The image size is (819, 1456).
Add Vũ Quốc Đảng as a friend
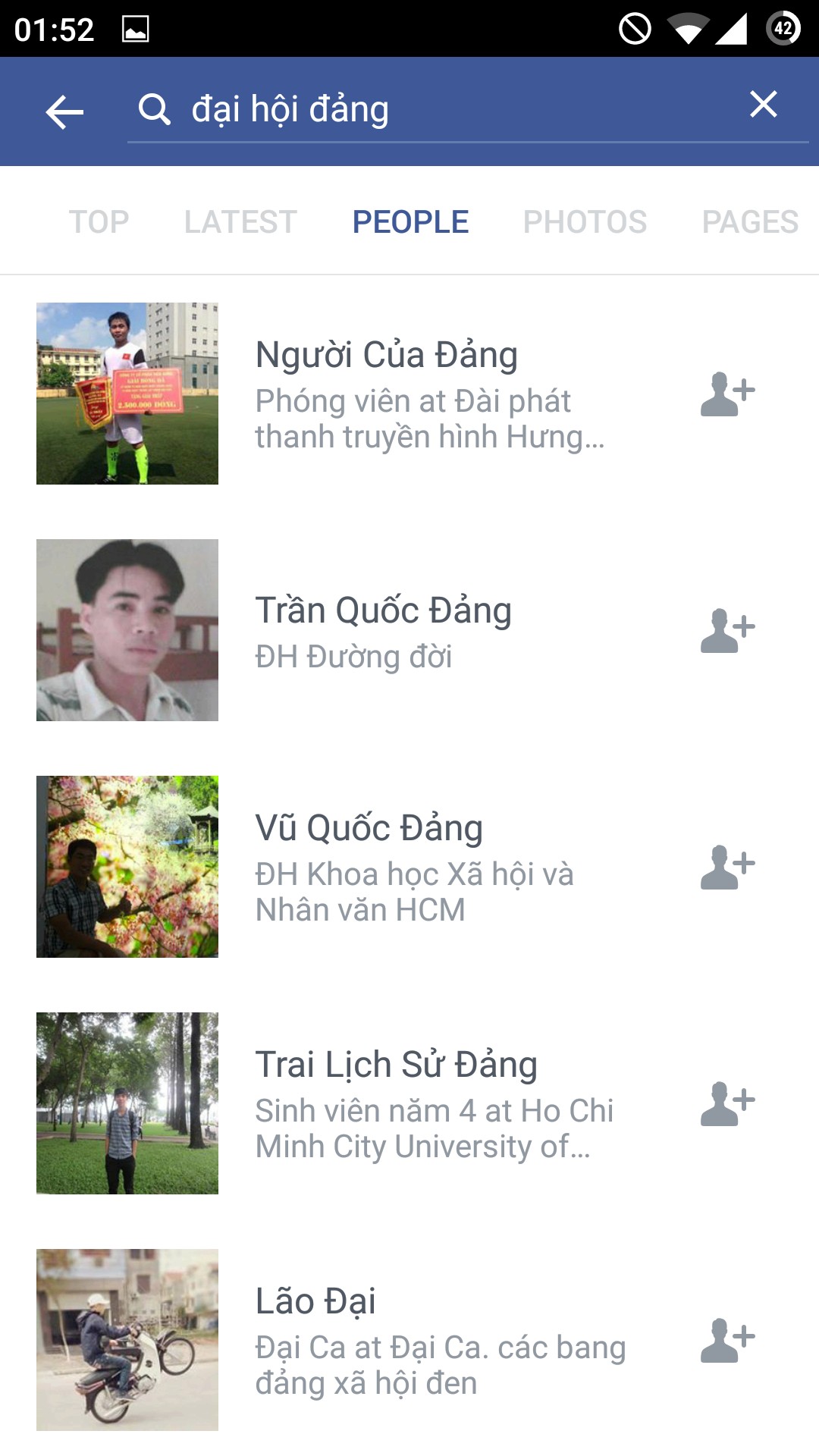click(x=727, y=867)
